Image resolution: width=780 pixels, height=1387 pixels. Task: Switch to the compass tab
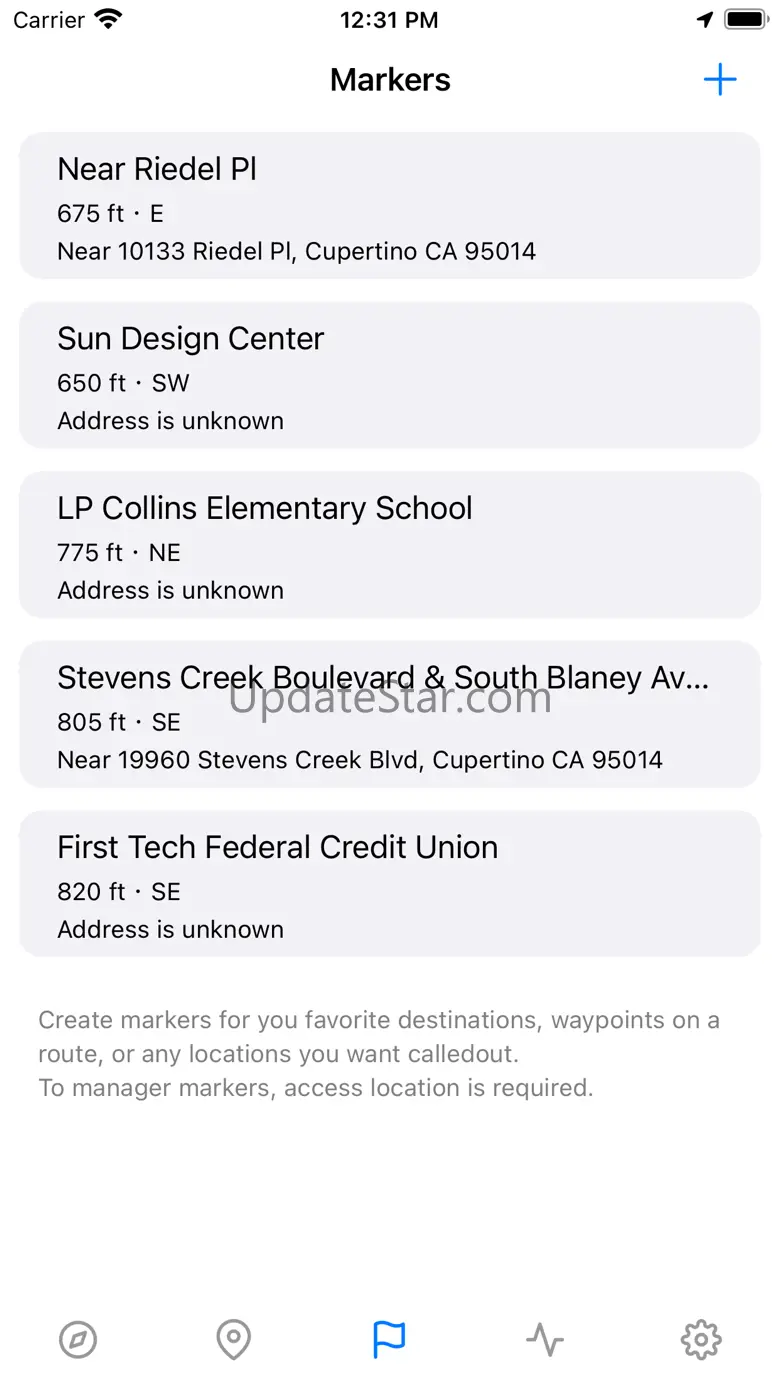point(78,1339)
